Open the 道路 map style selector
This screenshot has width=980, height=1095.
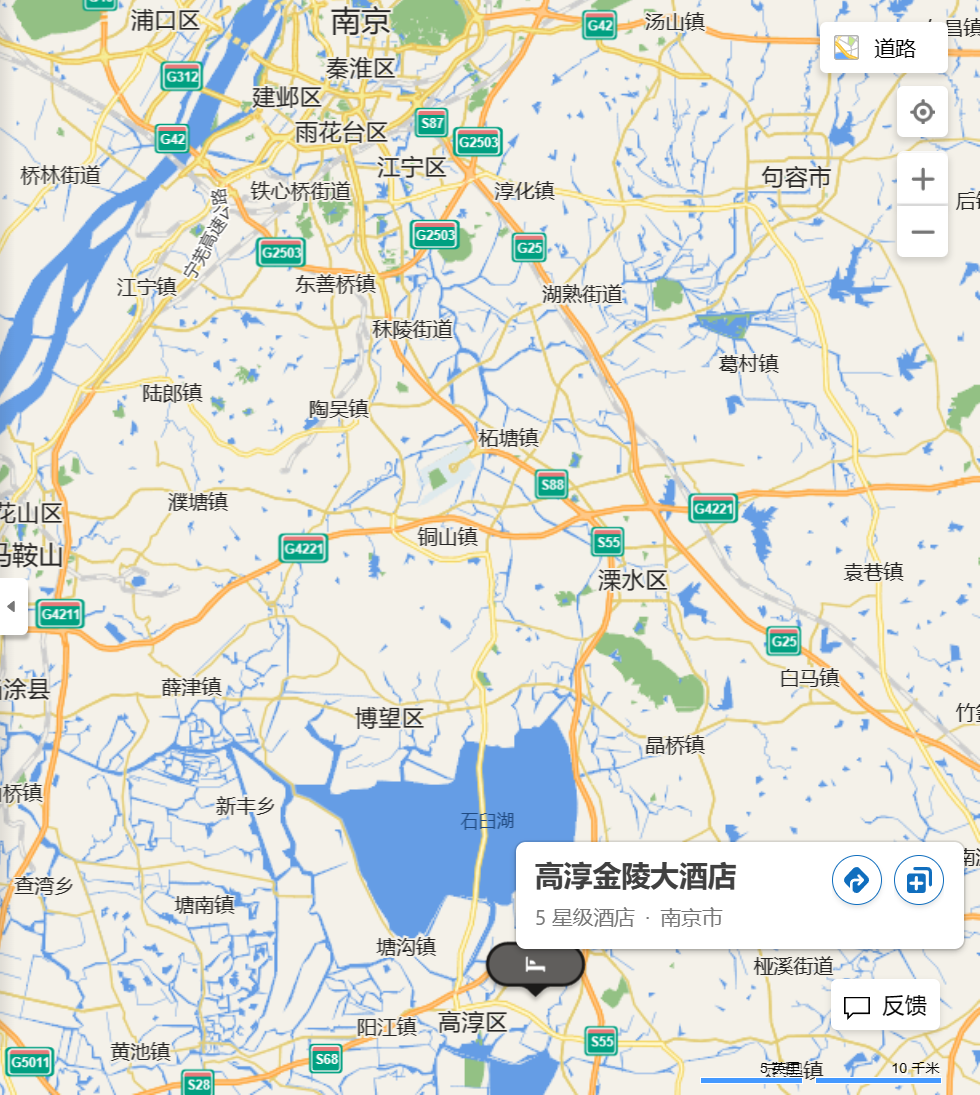point(883,48)
